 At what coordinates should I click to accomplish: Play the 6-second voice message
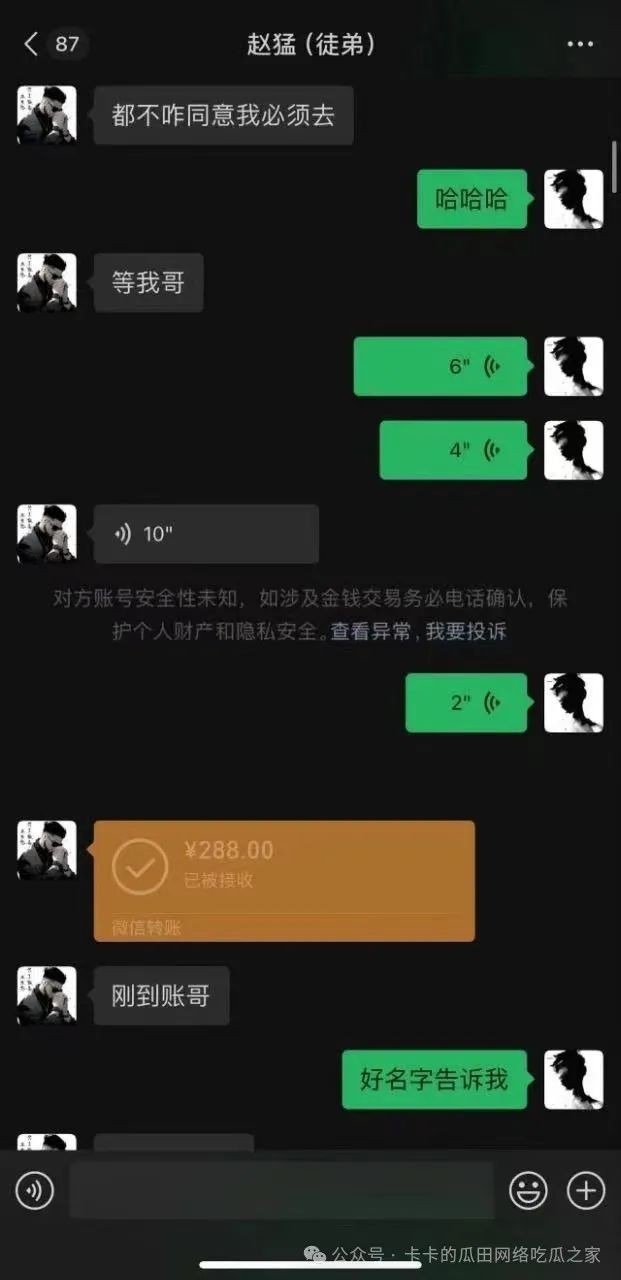(440, 366)
